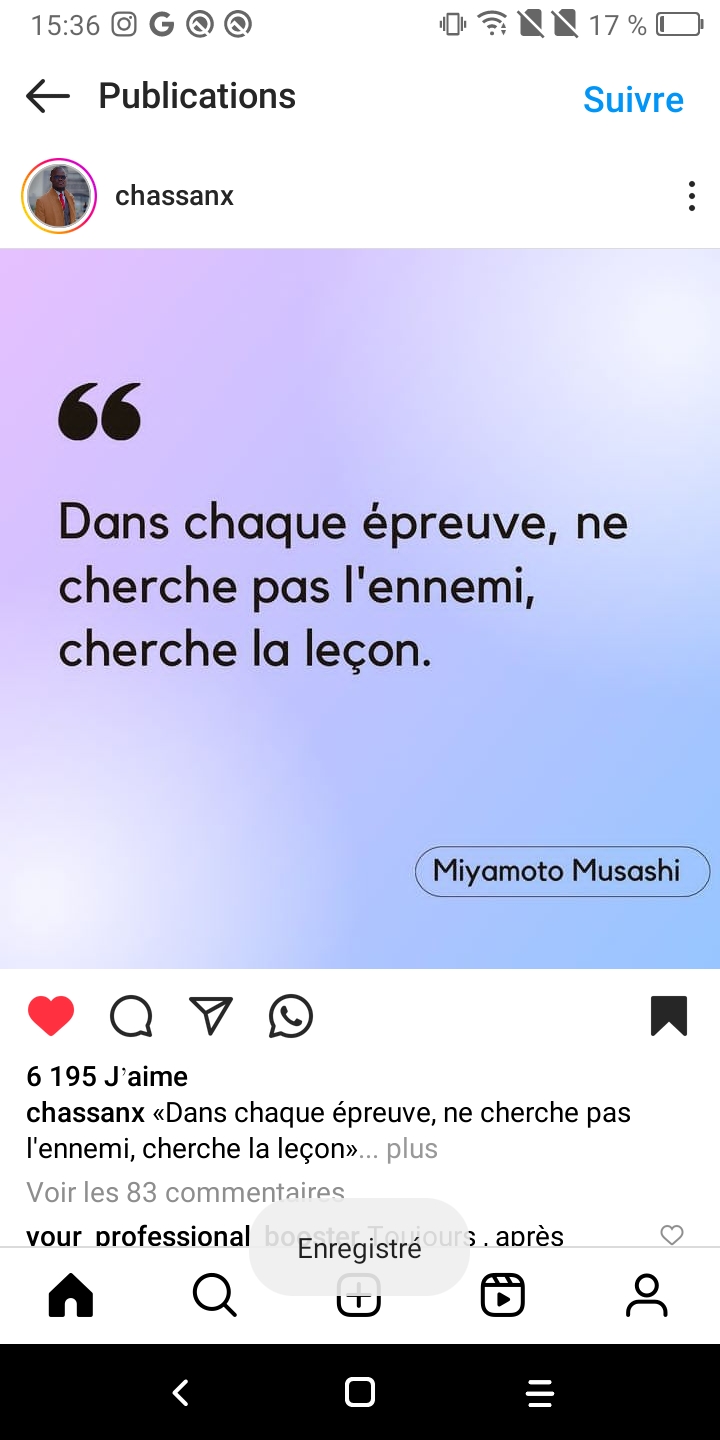720x1440 pixels.
Task: Open chassanx username in post header
Action: coord(174,196)
